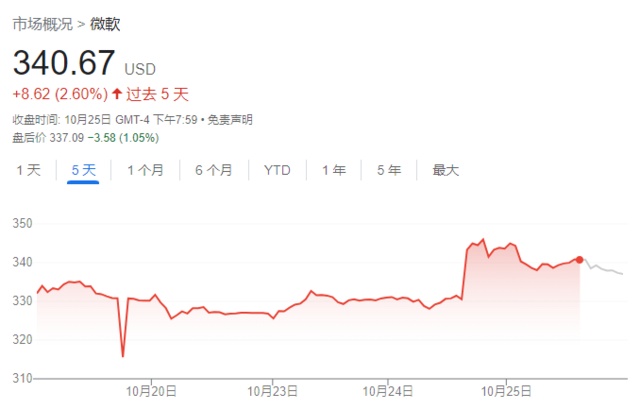This screenshot has height=410, width=640.
Task: Select the 5 年 range tab
Action: point(389,170)
